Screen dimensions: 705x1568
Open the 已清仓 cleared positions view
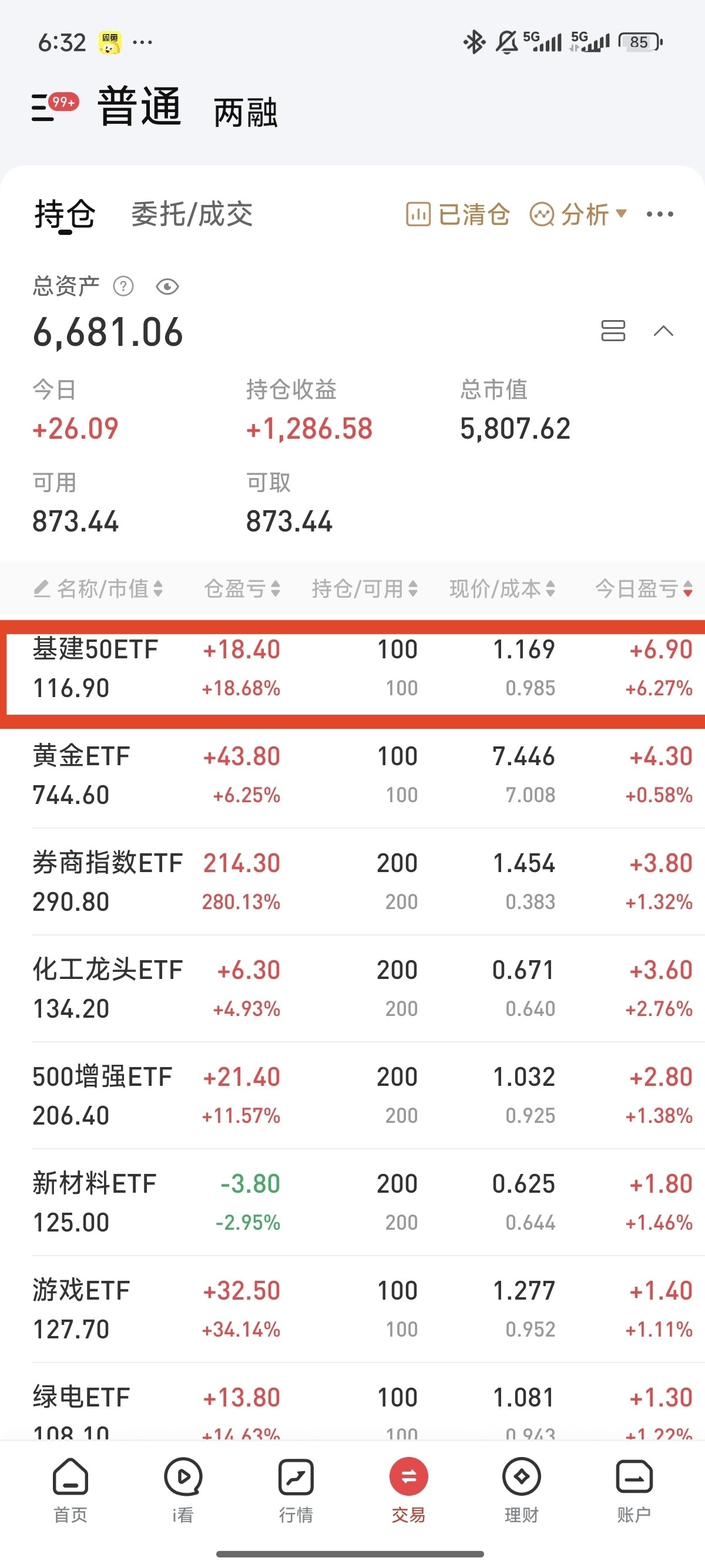(x=457, y=214)
